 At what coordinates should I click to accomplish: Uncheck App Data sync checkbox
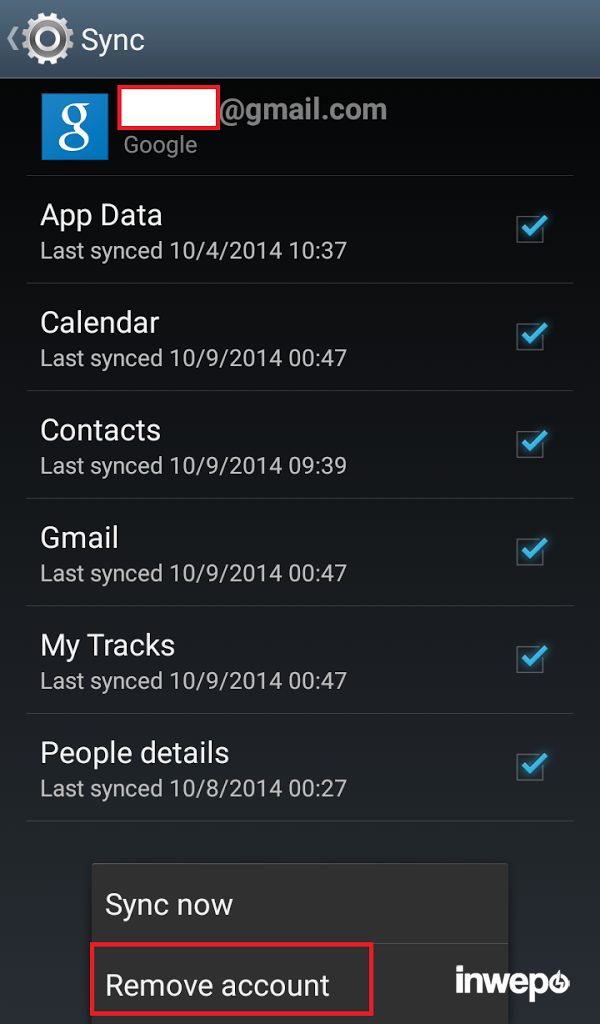click(x=531, y=229)
